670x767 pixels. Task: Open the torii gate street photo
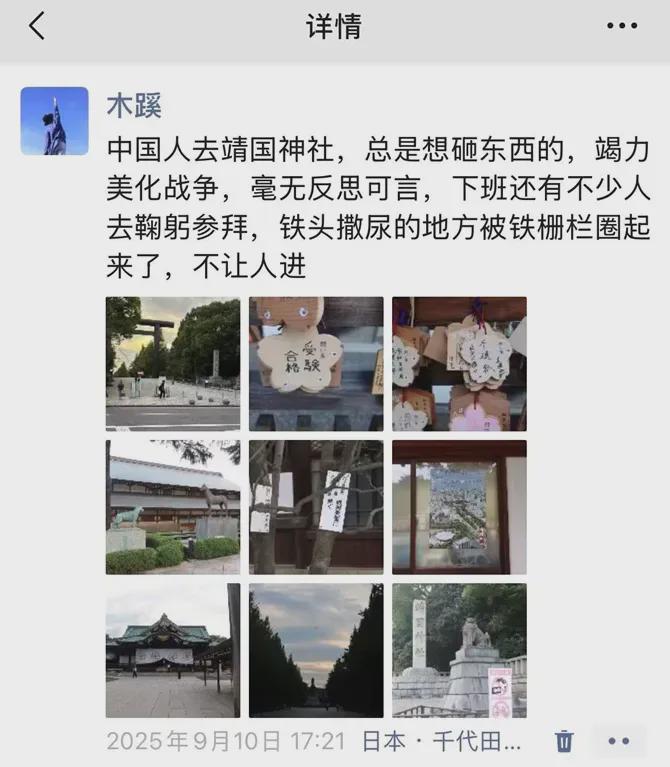[x=173, y=364]
